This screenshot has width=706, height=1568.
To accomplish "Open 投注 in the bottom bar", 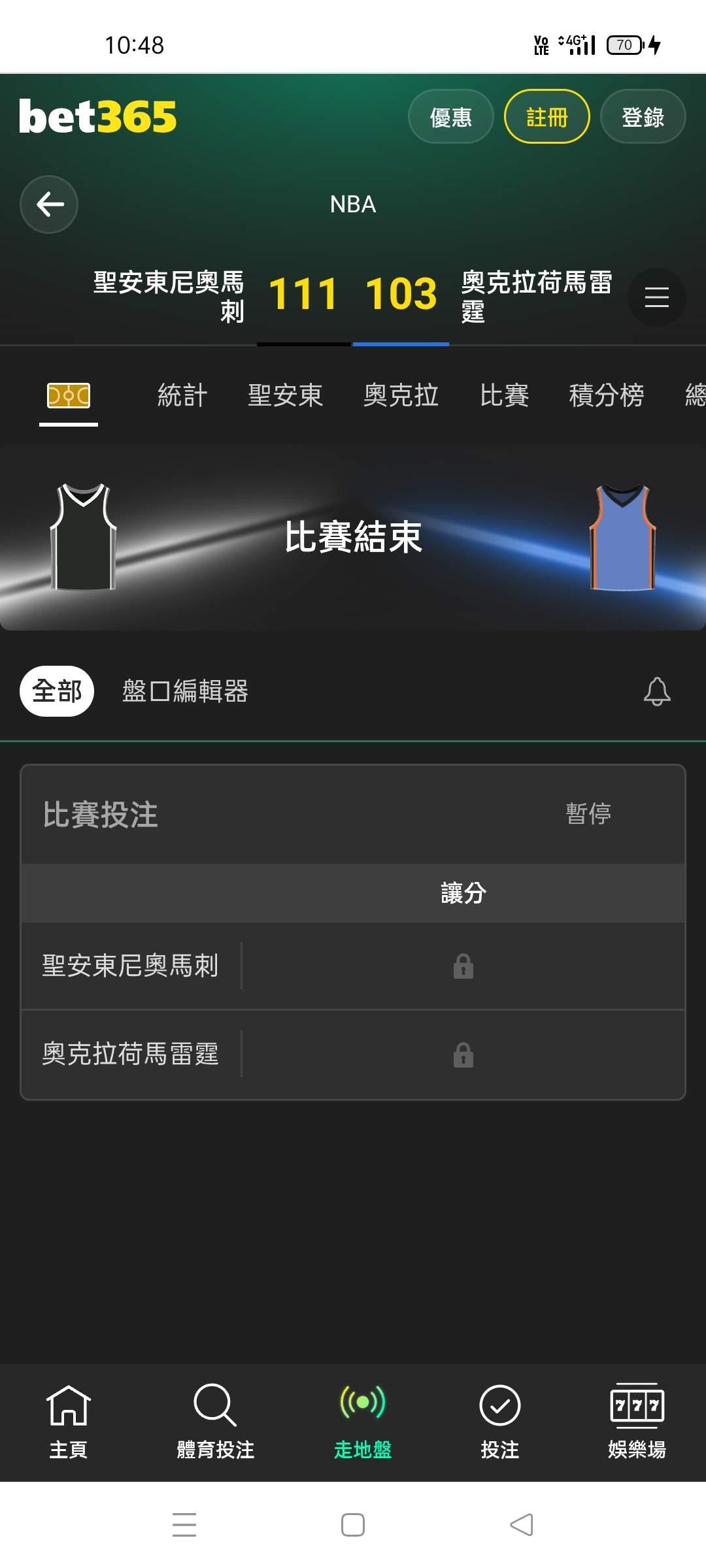I will click(x=500, y=1422).
